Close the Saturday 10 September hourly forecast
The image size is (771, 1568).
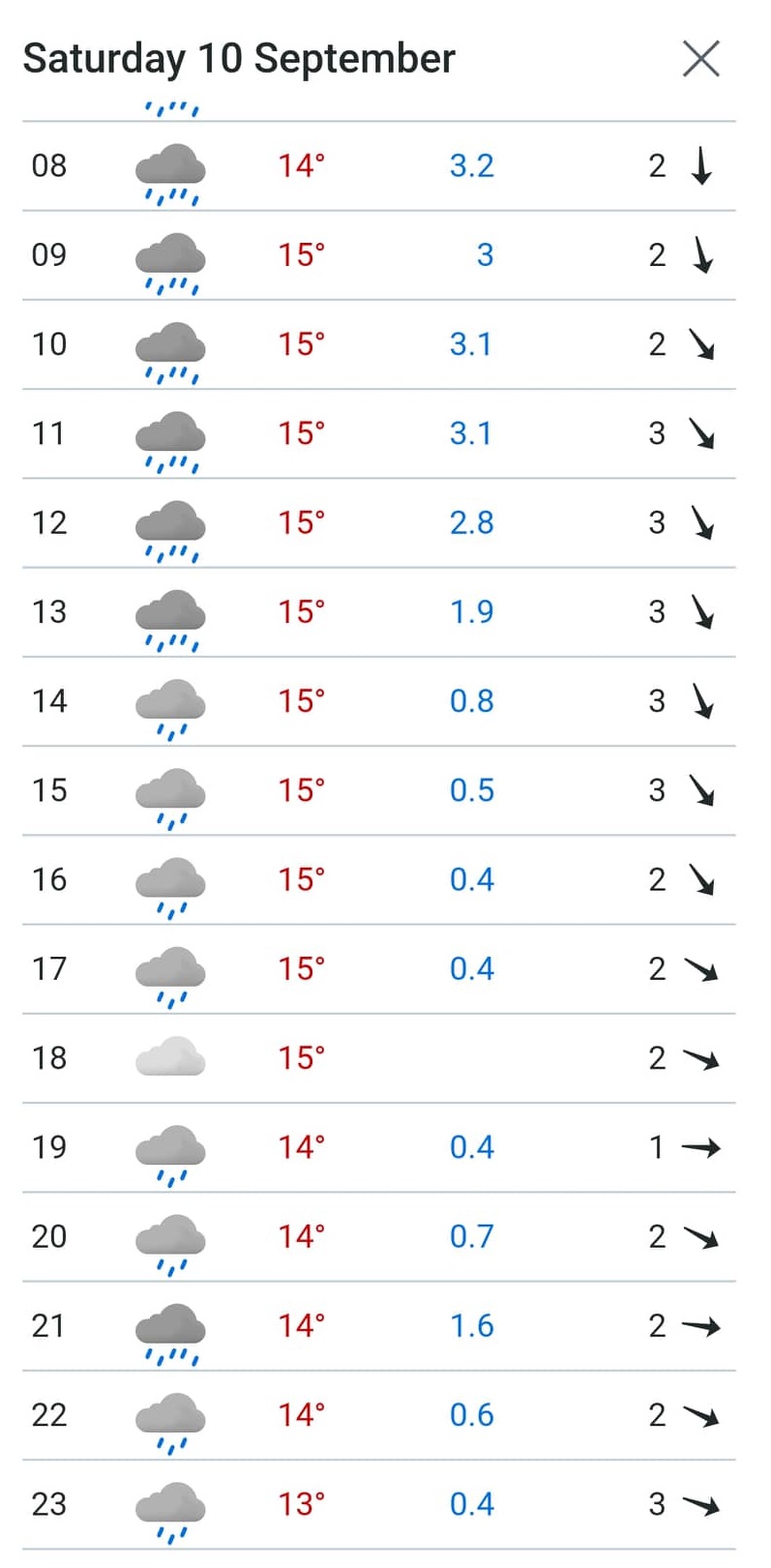701,59
